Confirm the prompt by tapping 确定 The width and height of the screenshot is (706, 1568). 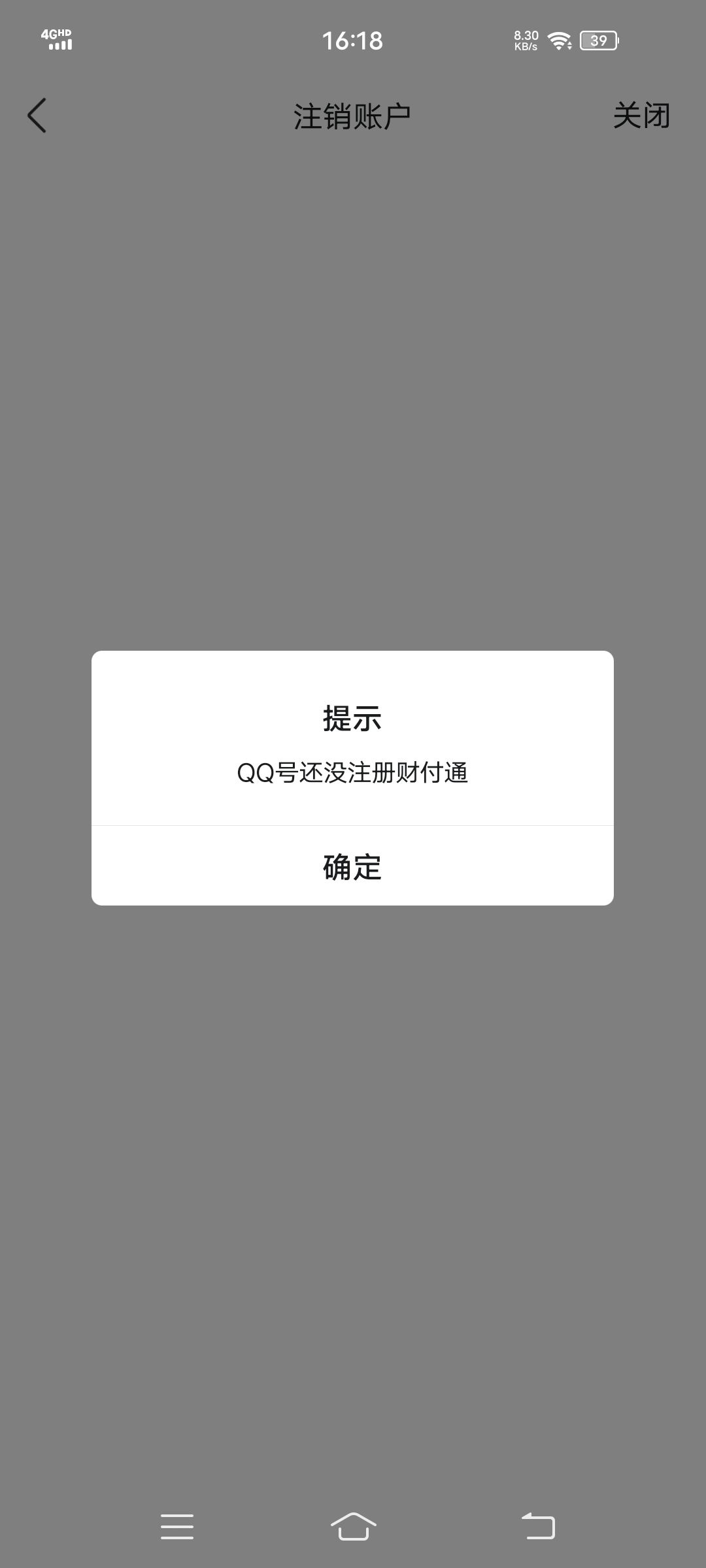[352, 866]
